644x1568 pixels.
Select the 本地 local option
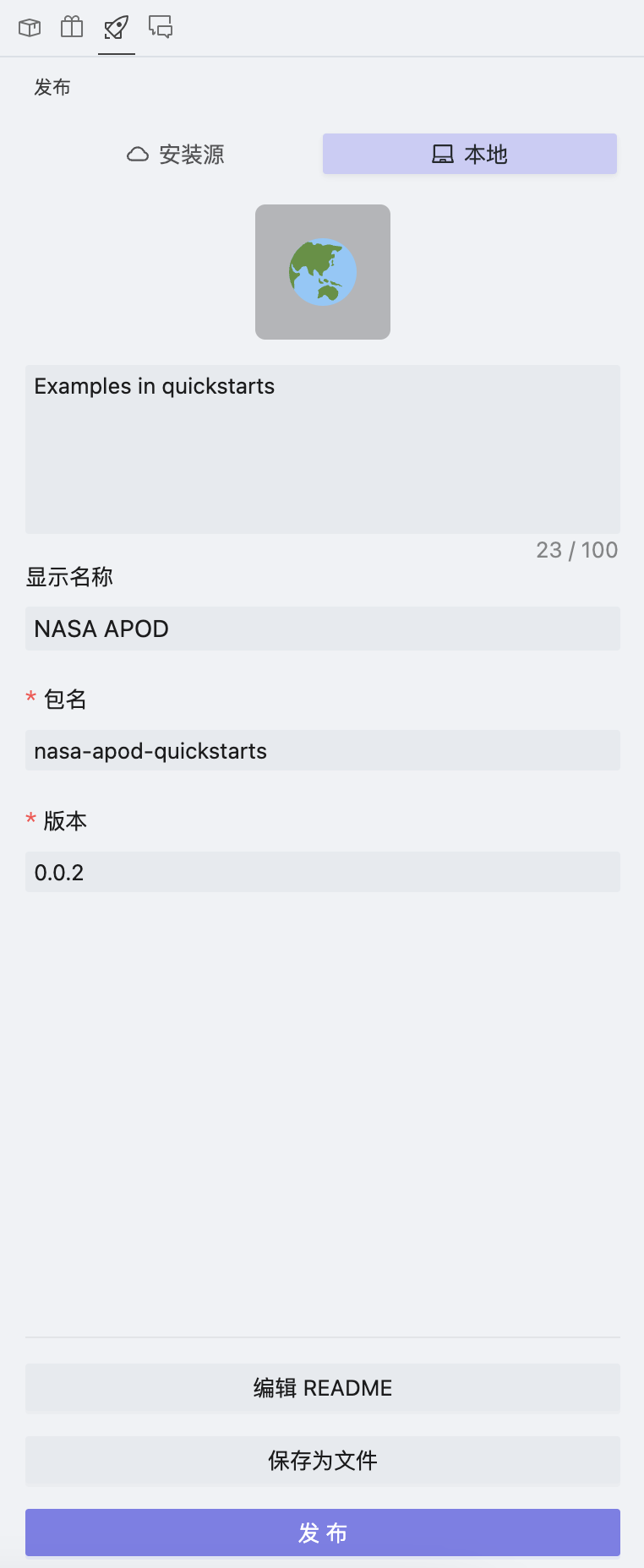pos(470,155)
